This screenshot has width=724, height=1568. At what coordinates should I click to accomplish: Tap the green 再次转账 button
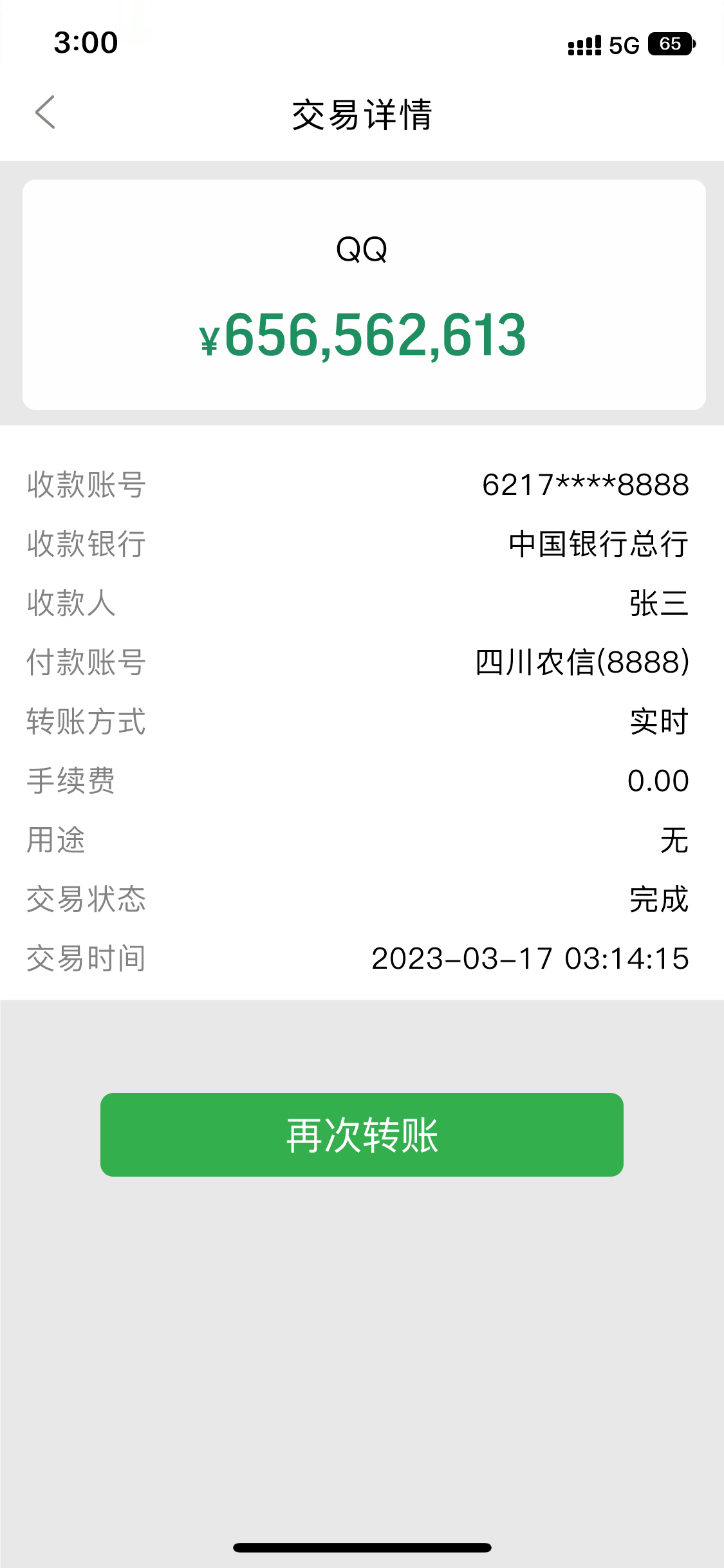point(362,1134)
